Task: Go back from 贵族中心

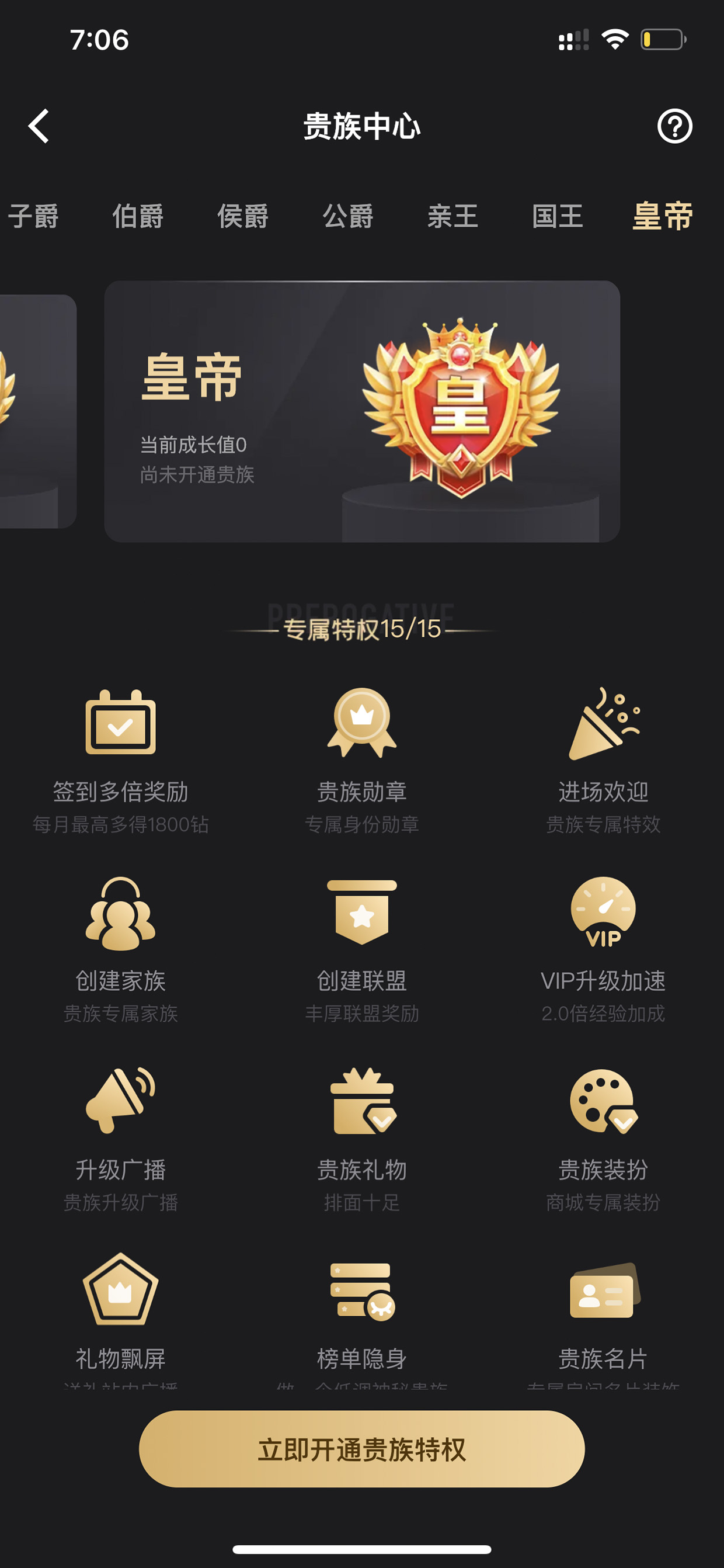Action: click(x=39, y=127)
